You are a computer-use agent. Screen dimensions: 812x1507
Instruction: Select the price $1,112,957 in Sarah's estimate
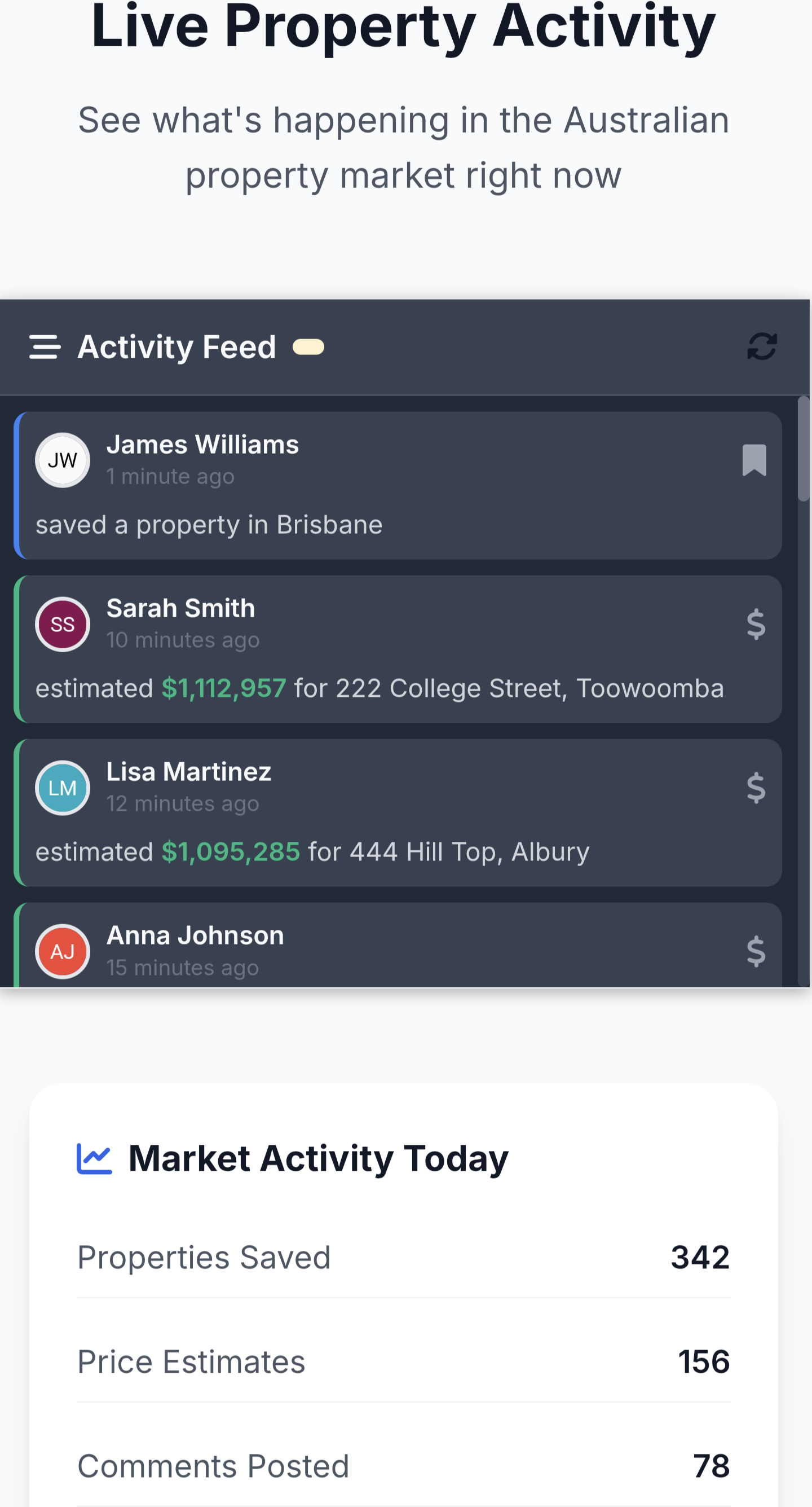click(224, 688)
